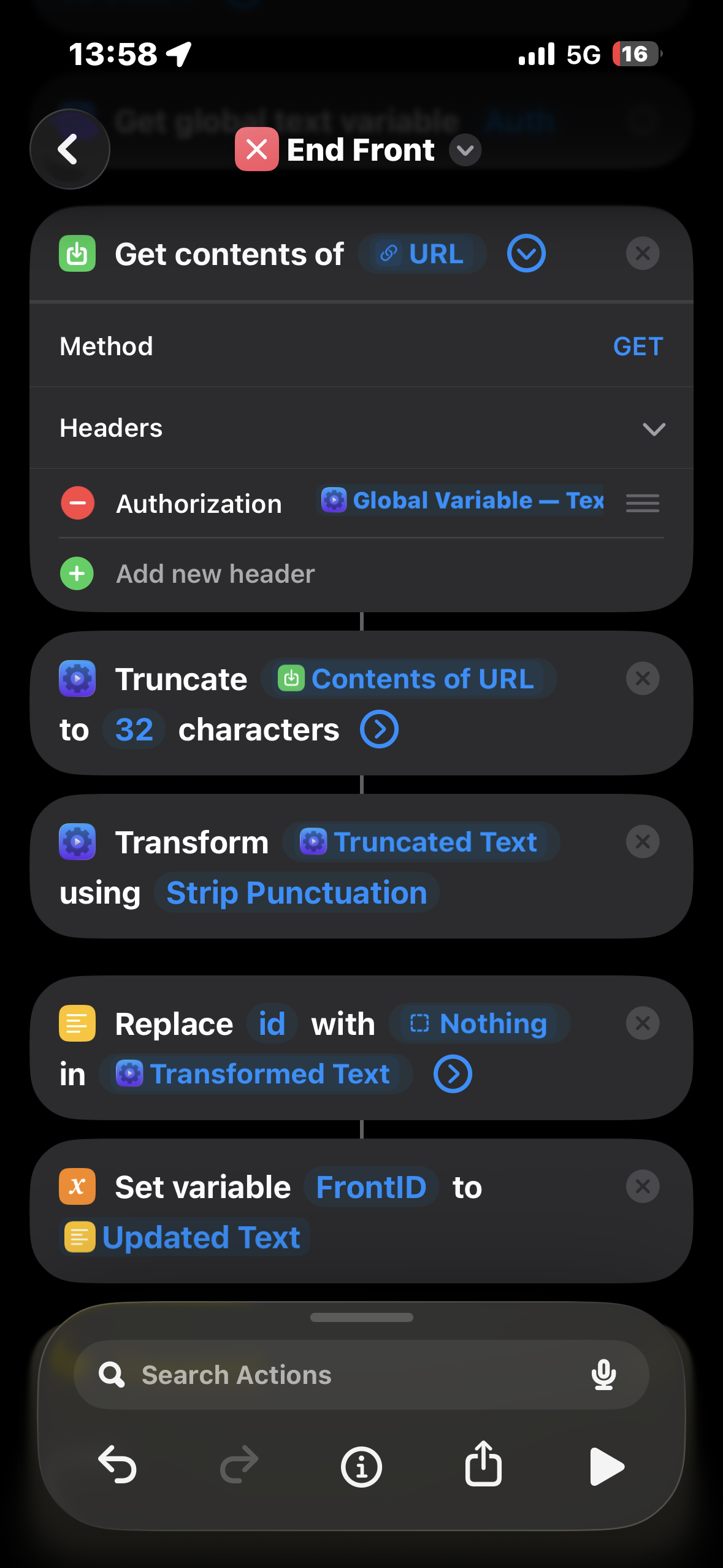Remove the Truncate action
This screenshot has width=723, height=1568.
pos(642,678)
